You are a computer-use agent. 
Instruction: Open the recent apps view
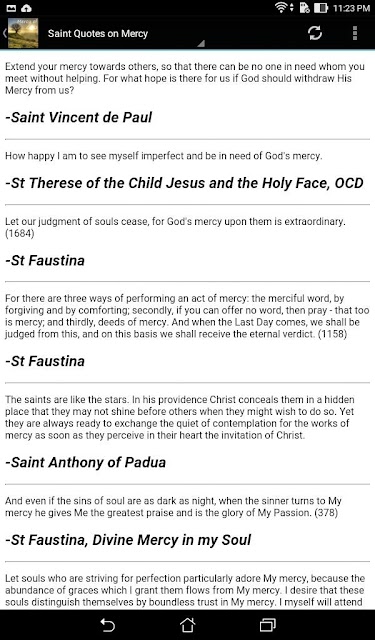pos(268,625)
